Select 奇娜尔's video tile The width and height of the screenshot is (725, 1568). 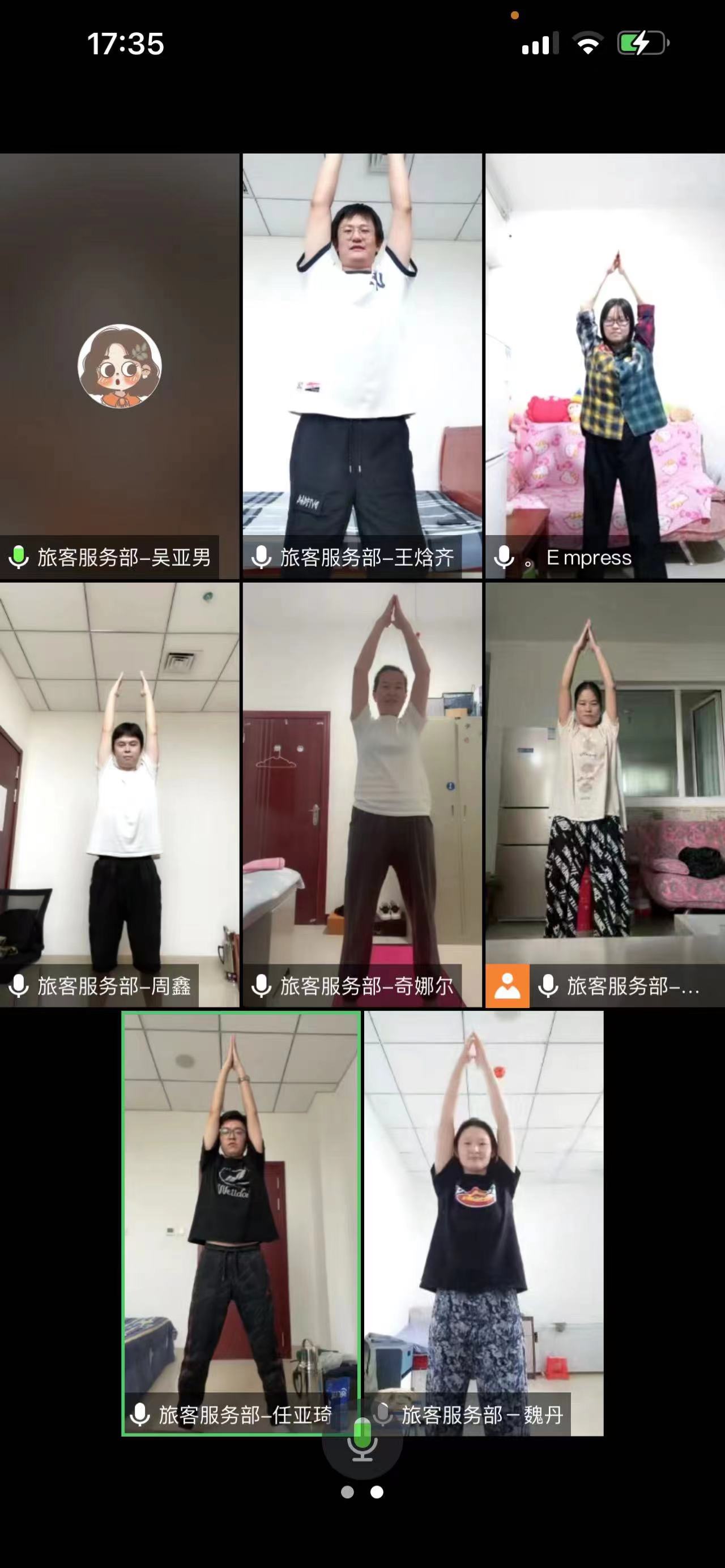click(x=362, y=794)
